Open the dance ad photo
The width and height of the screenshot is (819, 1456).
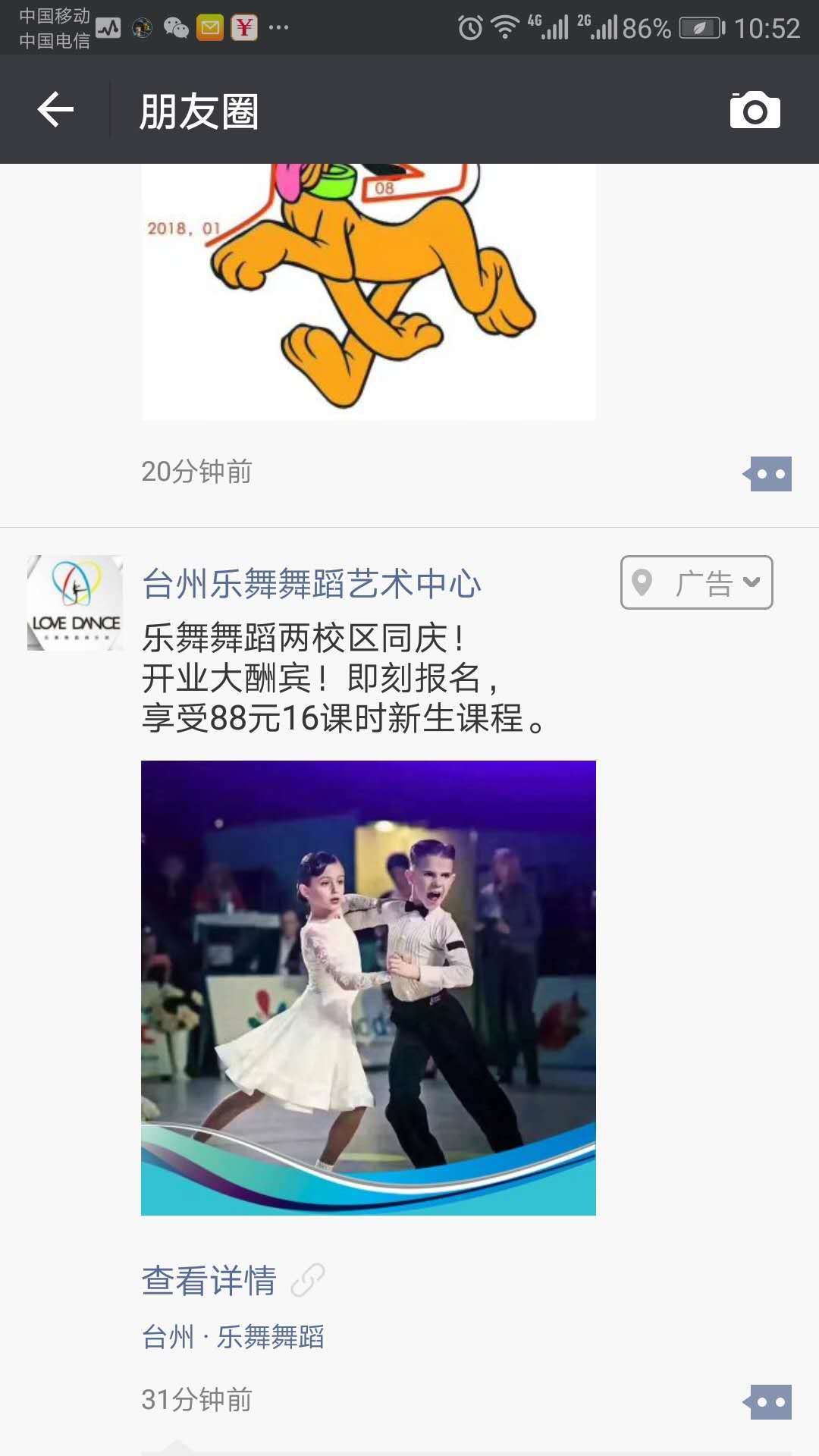(x=369, y=987)
